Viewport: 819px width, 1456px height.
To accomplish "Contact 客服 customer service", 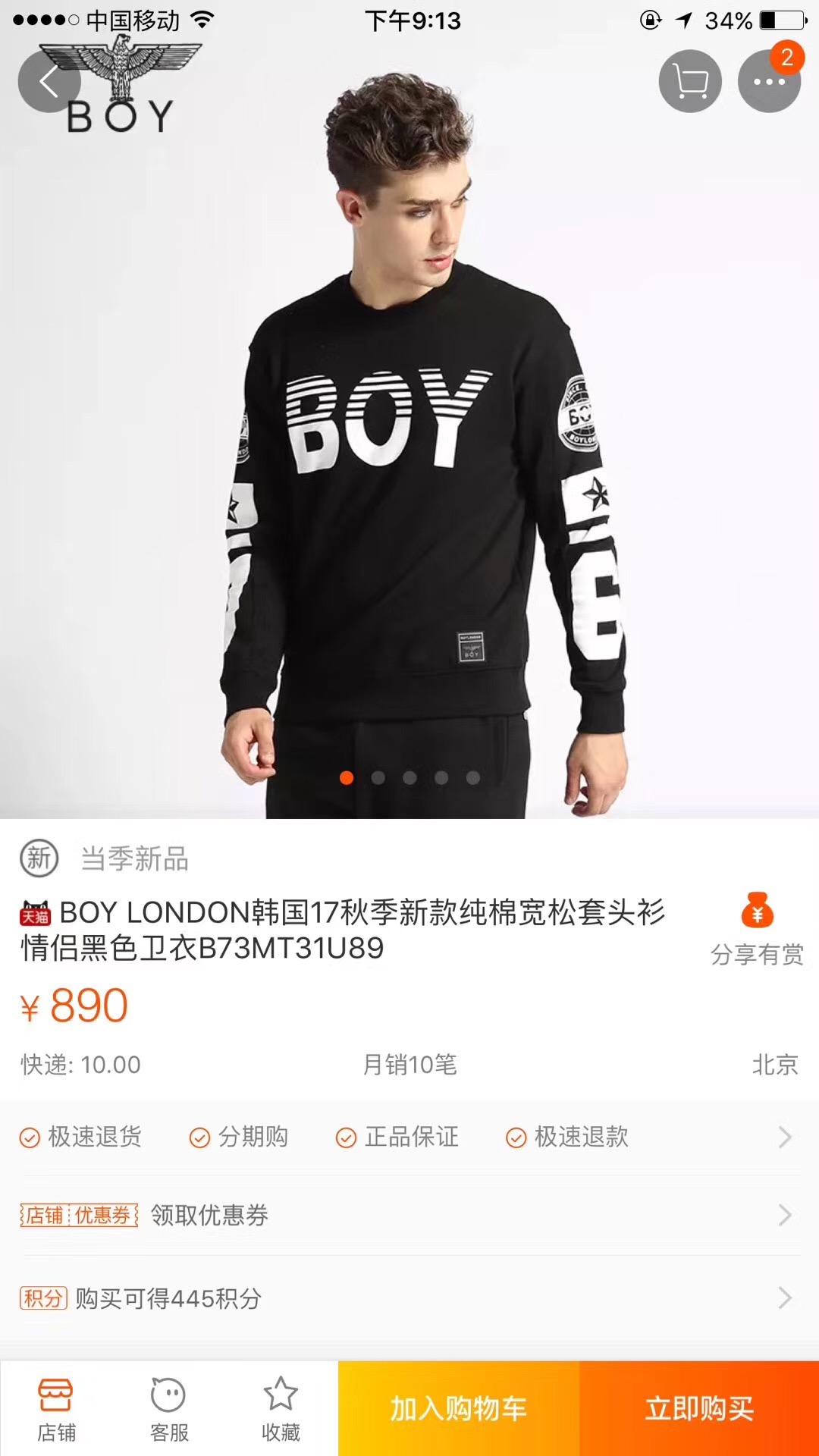I will pos(168,1409).
